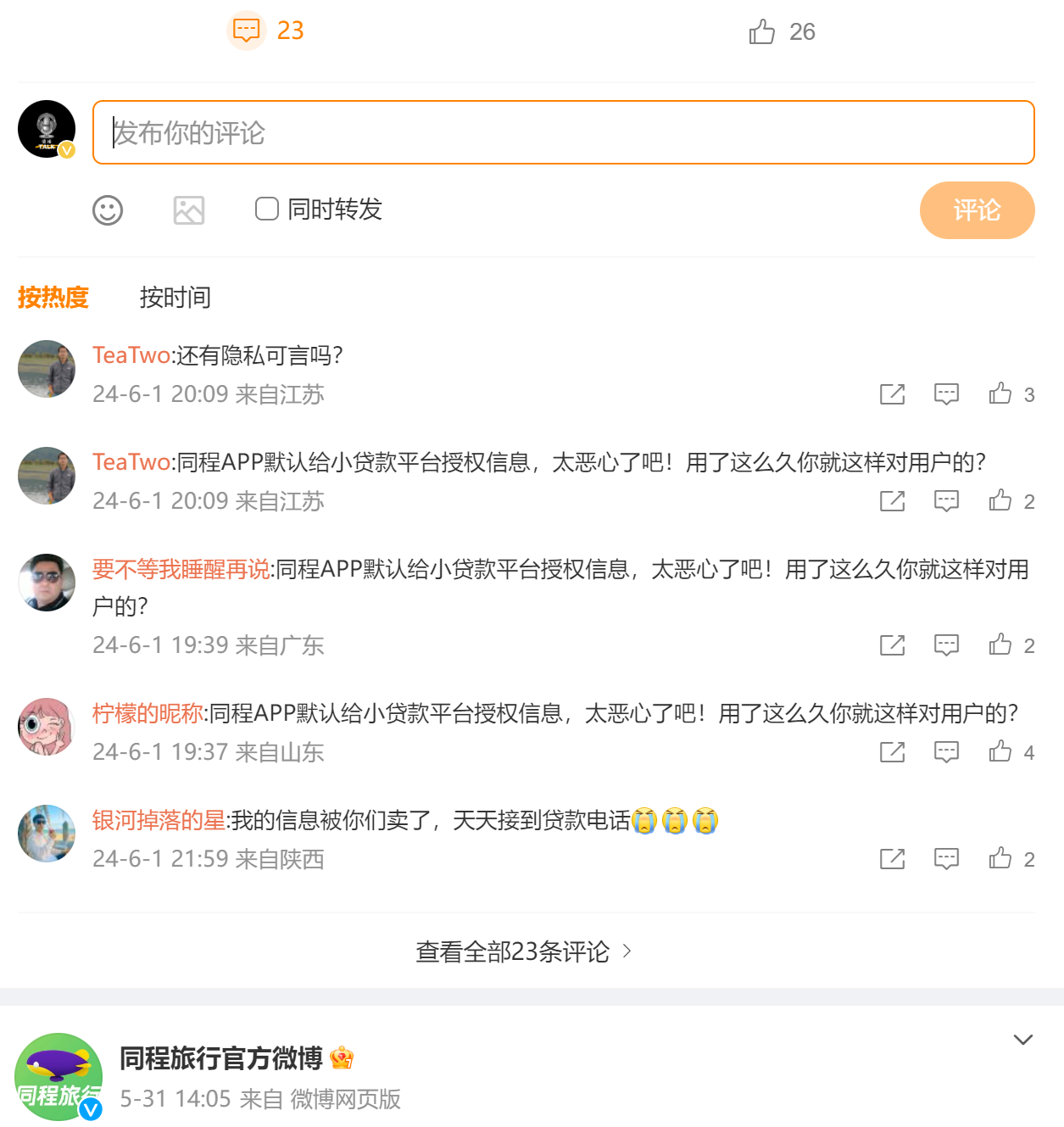
Task: Focus the 发布你的评论 comment field
Action: [x=563, y=132]
